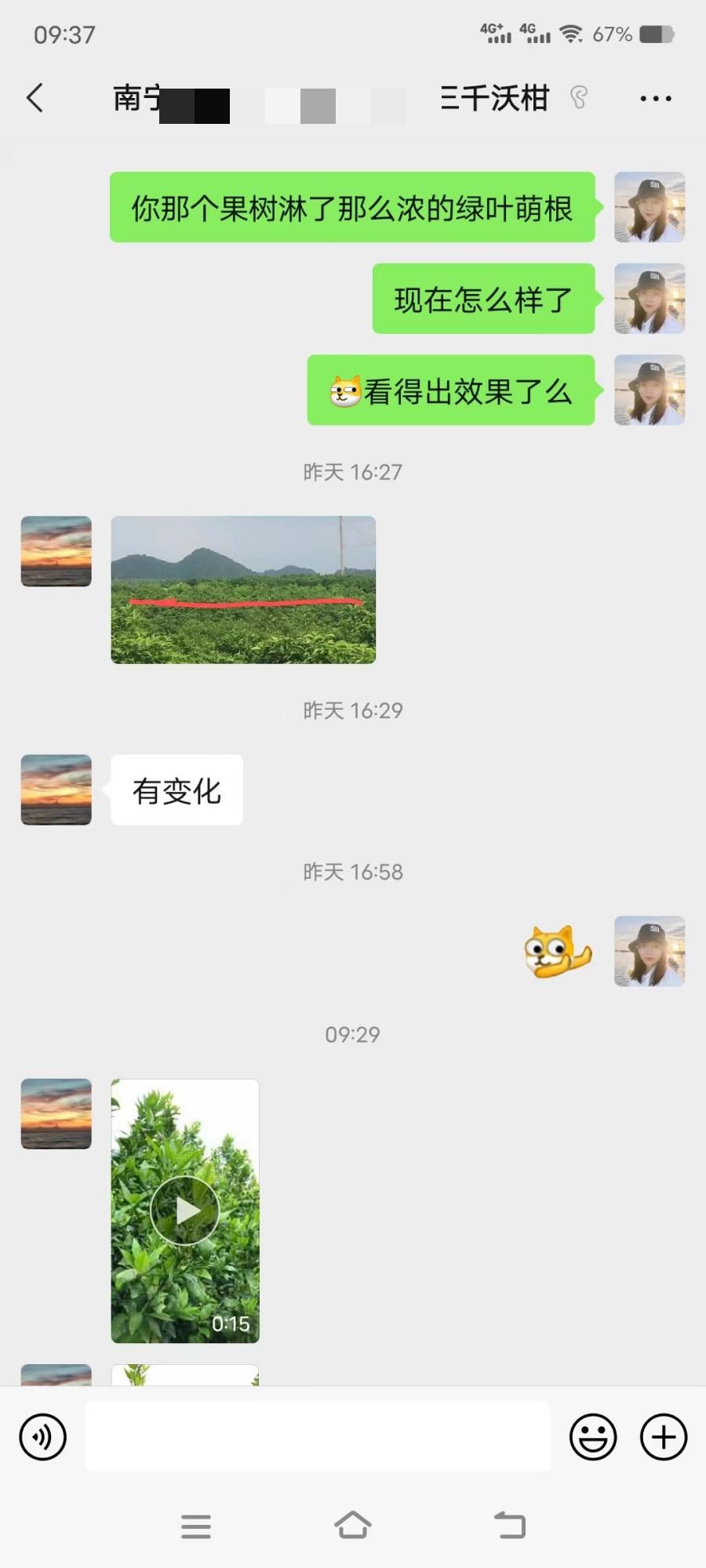
Task: Tap the system home button
Action: click(353, 1526)
